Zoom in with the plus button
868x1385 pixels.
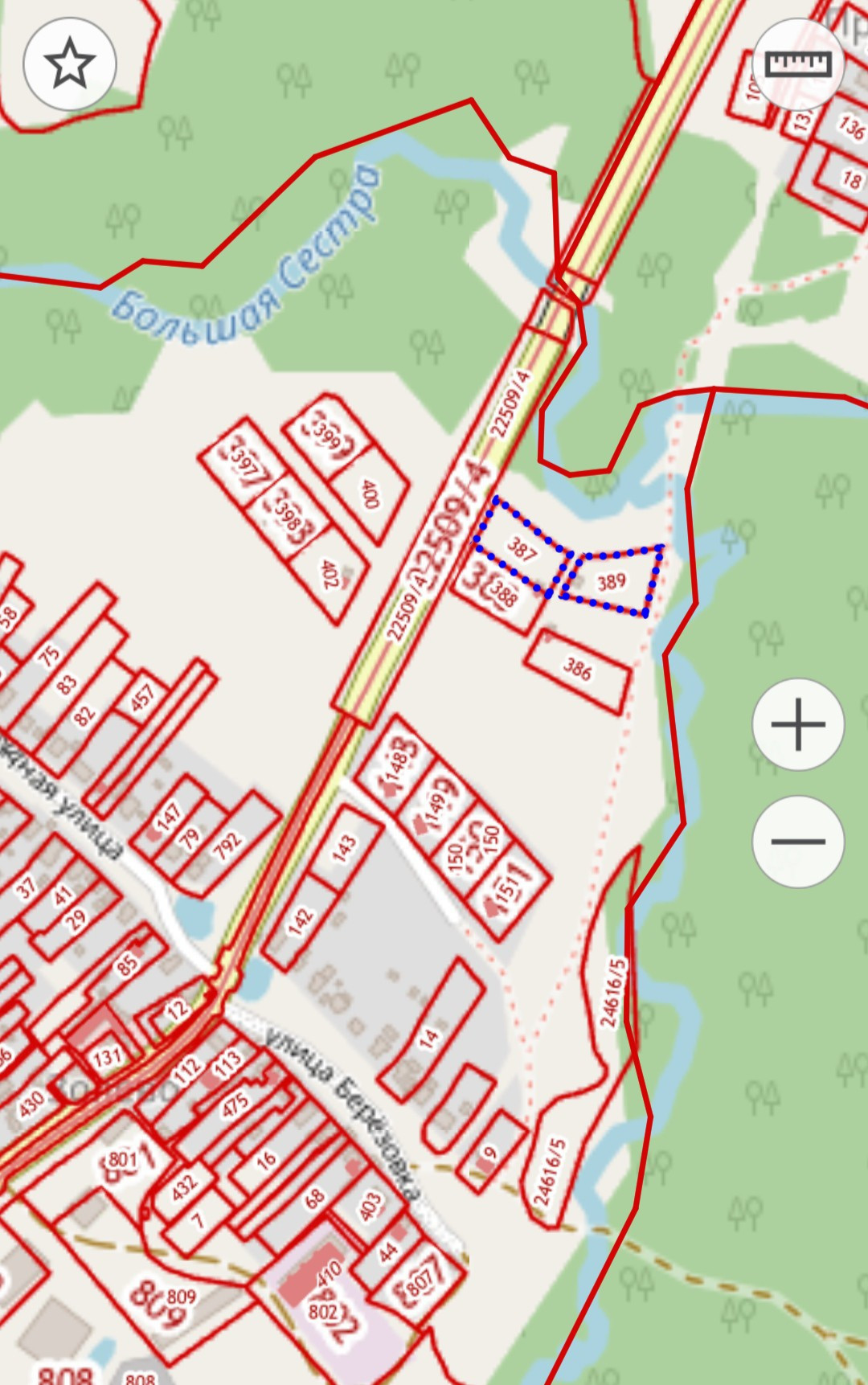tap(798, 724)
